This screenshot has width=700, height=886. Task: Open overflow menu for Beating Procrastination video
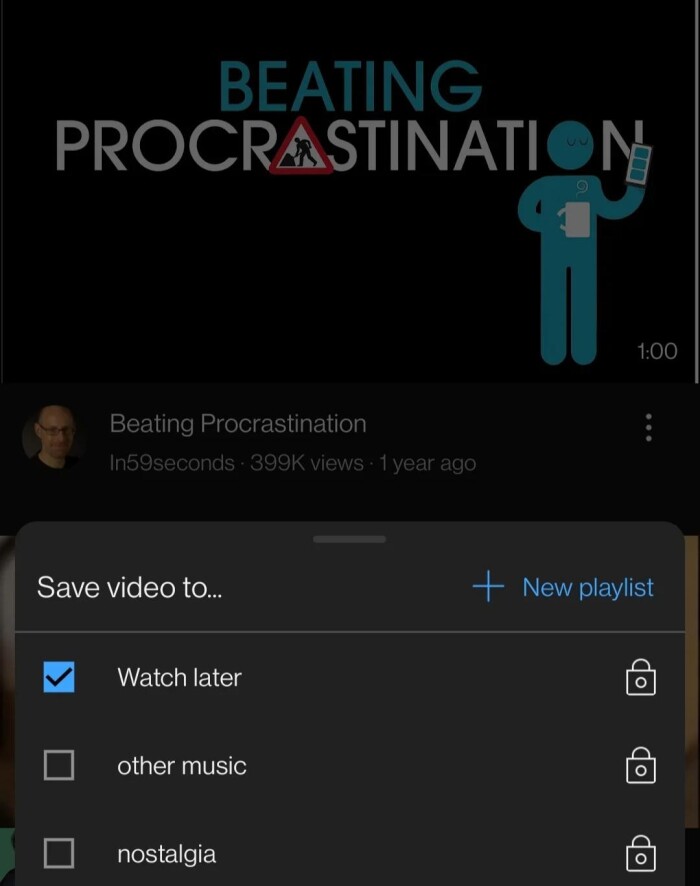[649, 428]
